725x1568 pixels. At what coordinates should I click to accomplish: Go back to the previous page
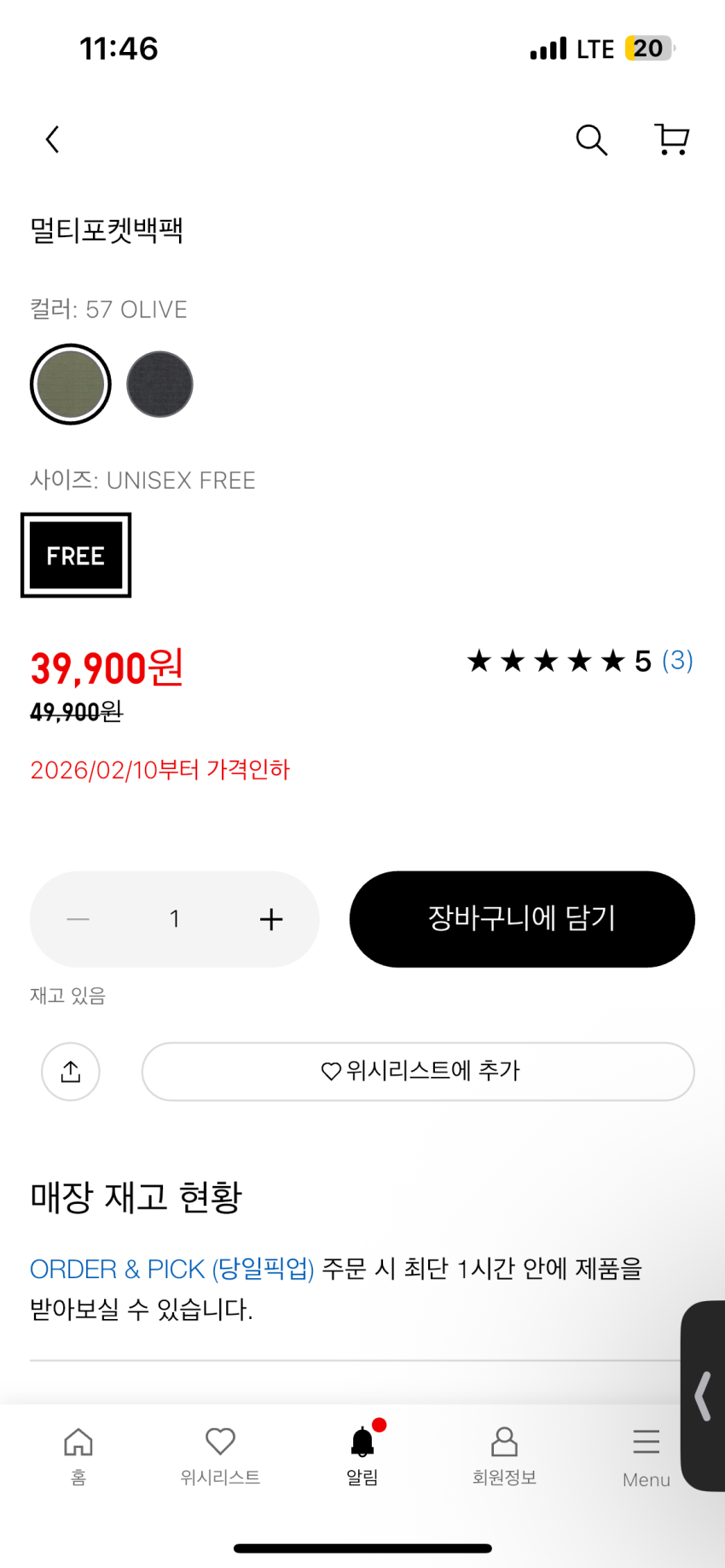53,140
